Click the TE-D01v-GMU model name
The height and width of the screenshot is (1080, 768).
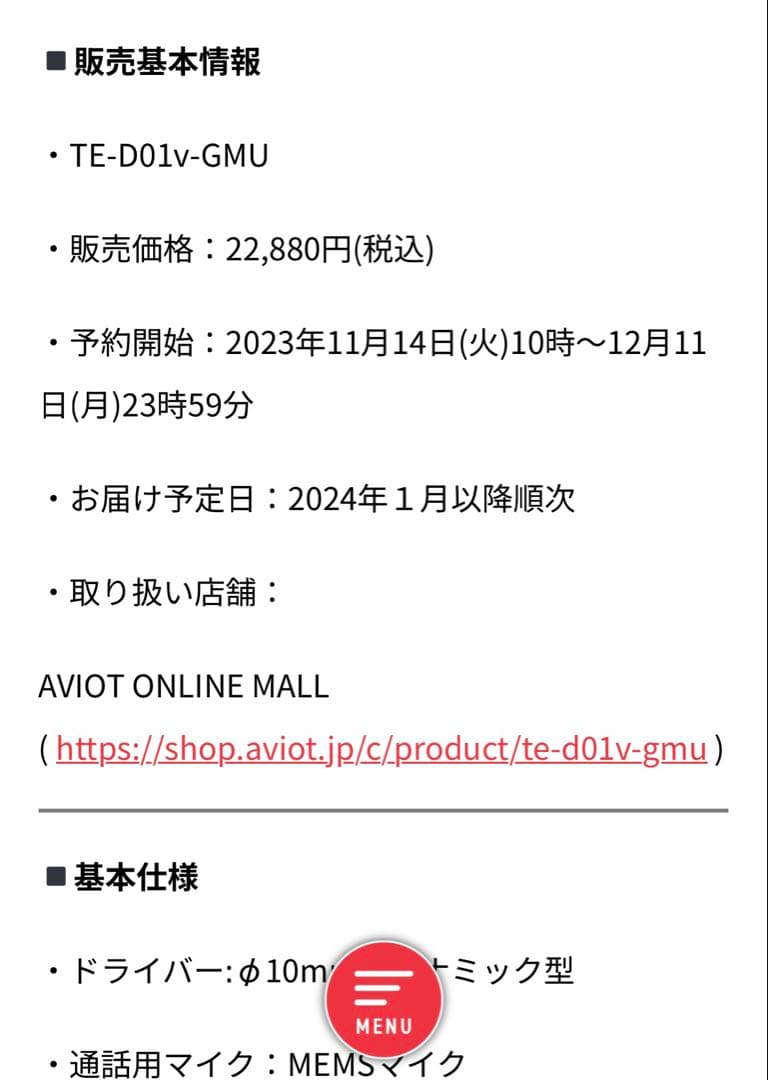click(x=170, y=155)
